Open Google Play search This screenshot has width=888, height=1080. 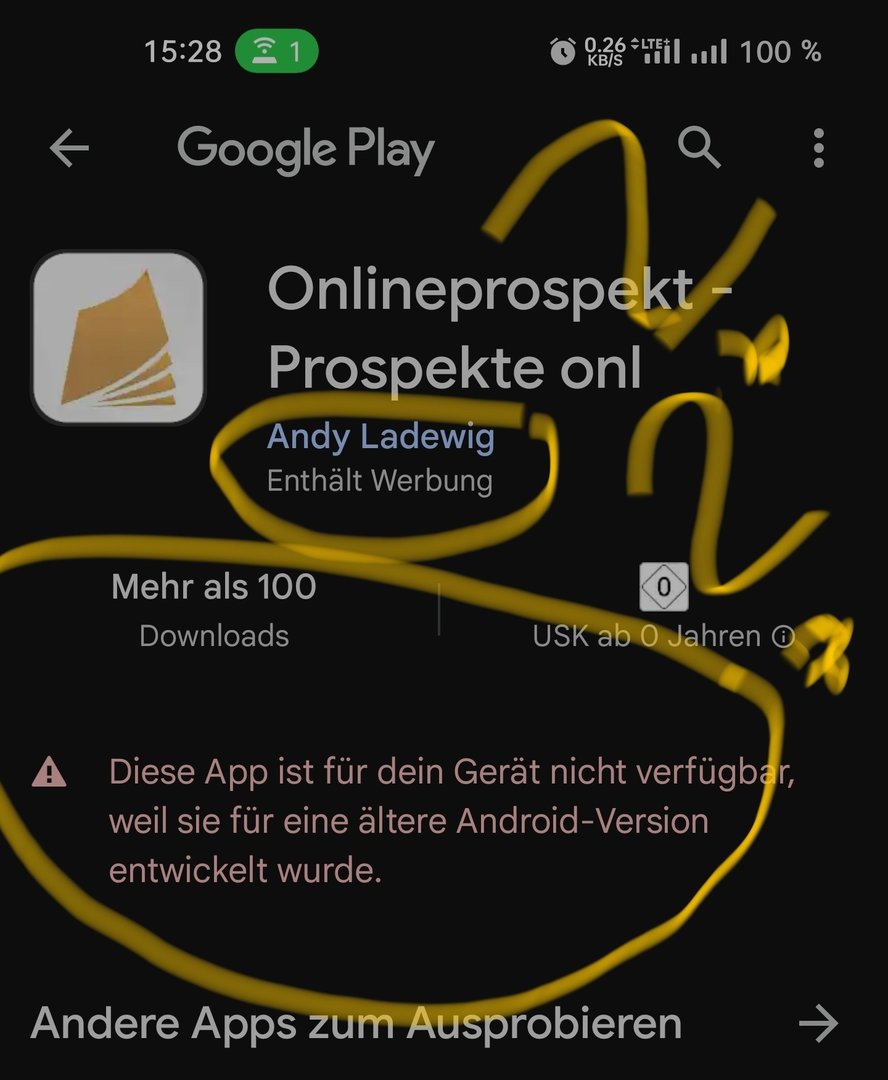click(699, 148)
